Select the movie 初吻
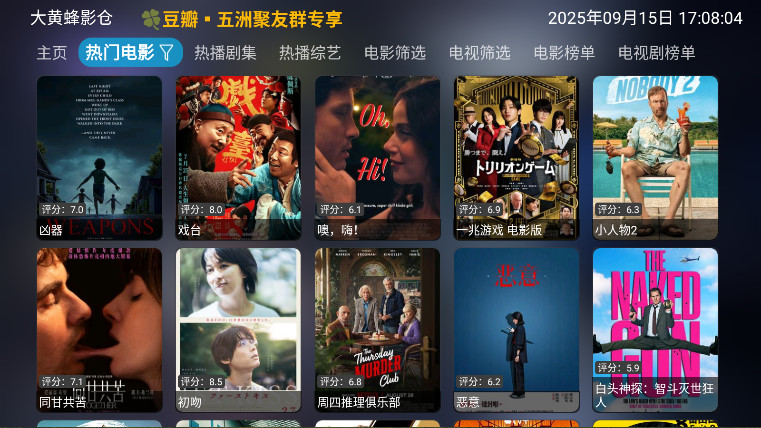761x428 pixels. pyautogui.click(x=238, y=330)
